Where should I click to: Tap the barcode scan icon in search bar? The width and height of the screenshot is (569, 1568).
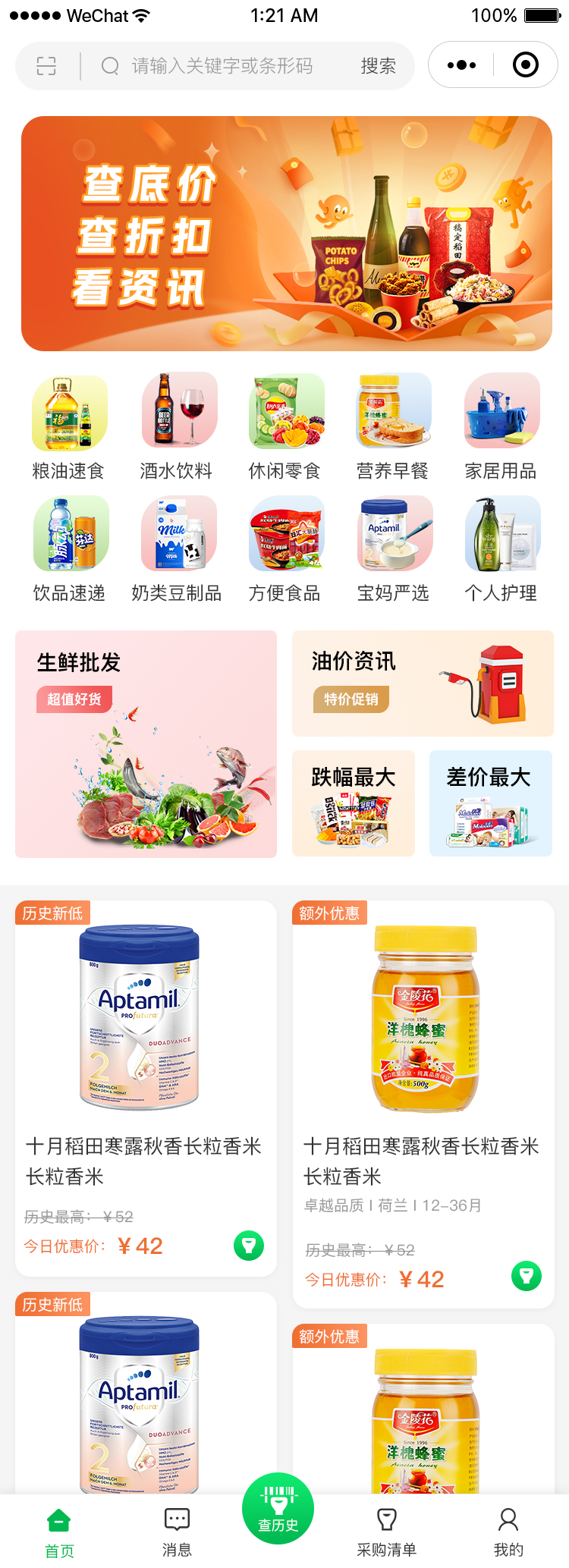[46, 66]
